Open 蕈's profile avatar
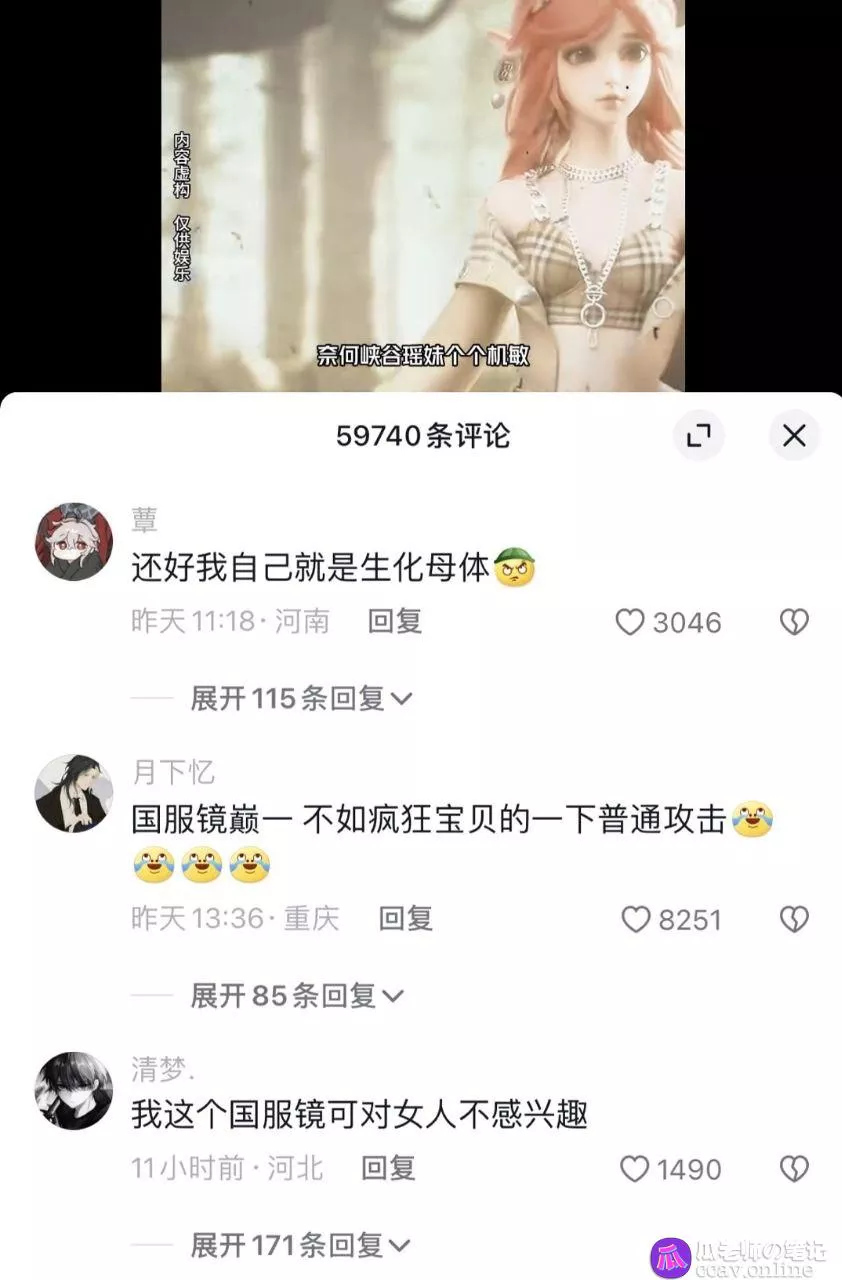 pos(74,541)
